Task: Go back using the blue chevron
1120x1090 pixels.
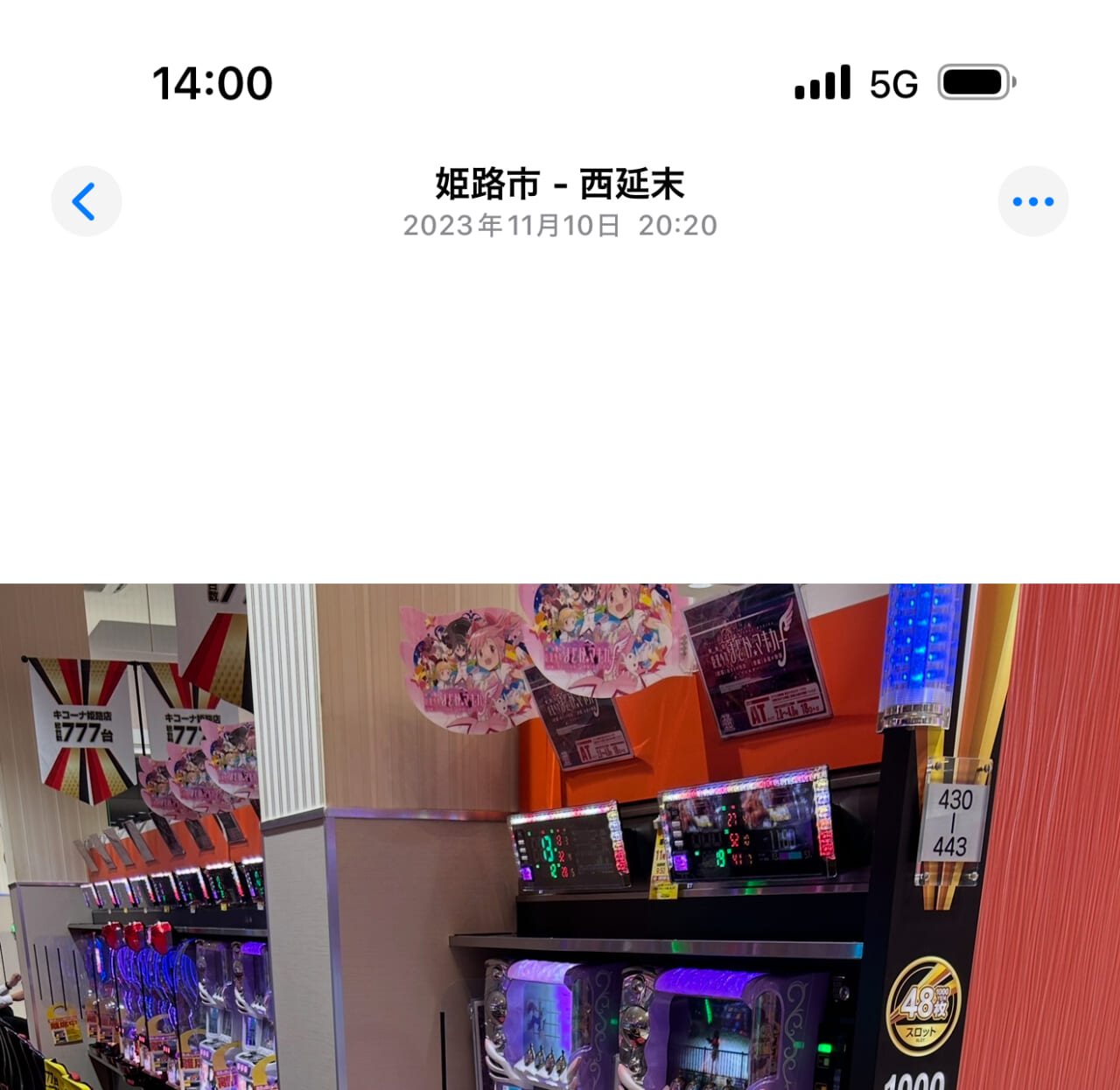Action: (86, 201)
